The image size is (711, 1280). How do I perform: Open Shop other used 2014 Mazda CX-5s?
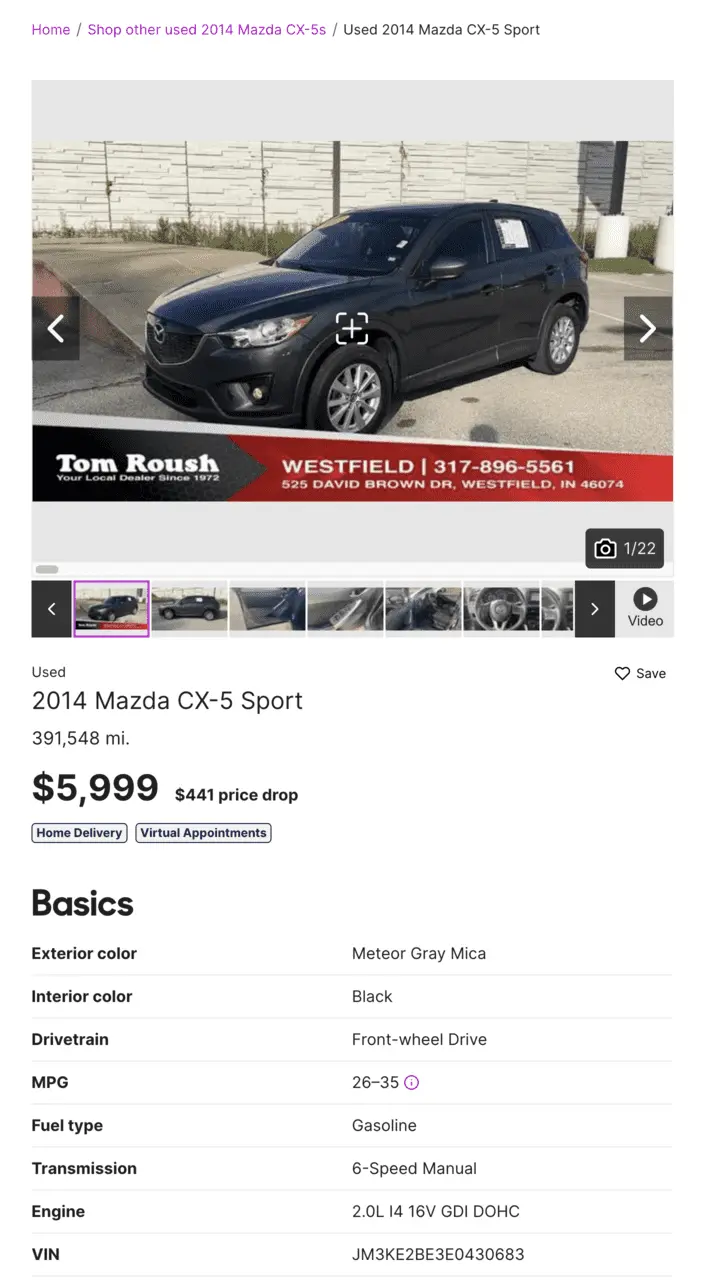(206, 30)
